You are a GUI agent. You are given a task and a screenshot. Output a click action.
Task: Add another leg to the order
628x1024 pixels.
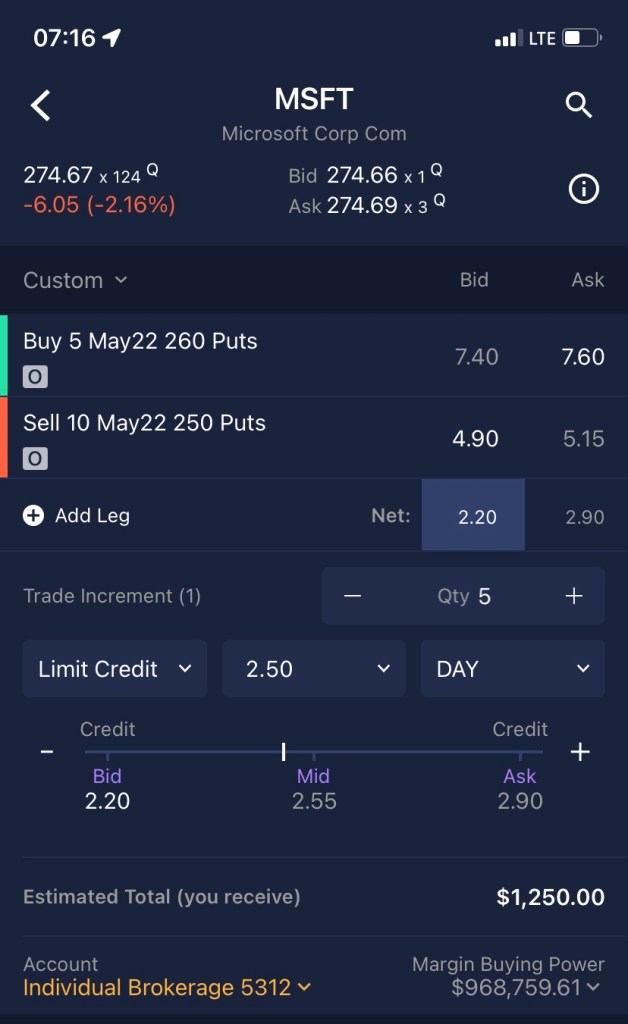(x=77, y=516)
